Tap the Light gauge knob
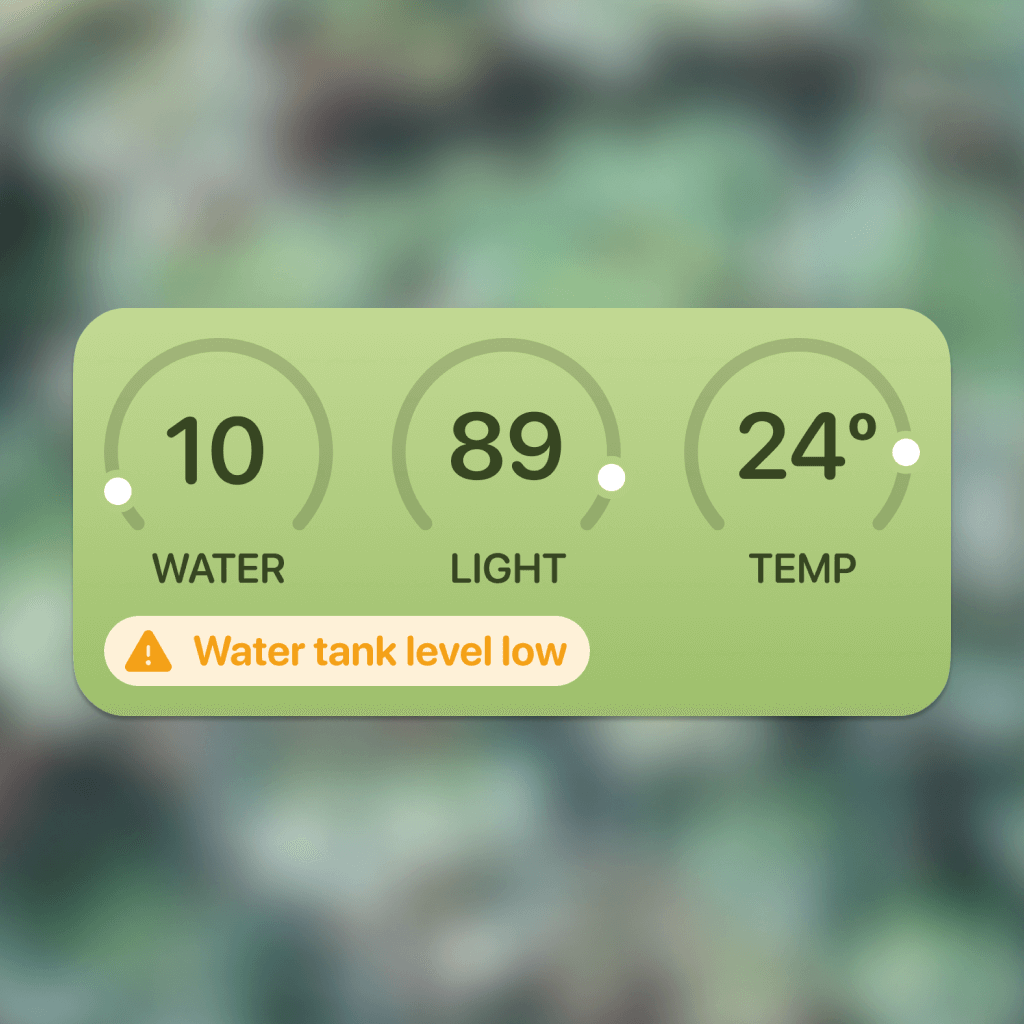The image size is (1024, 1024). (x=611, y=478)
